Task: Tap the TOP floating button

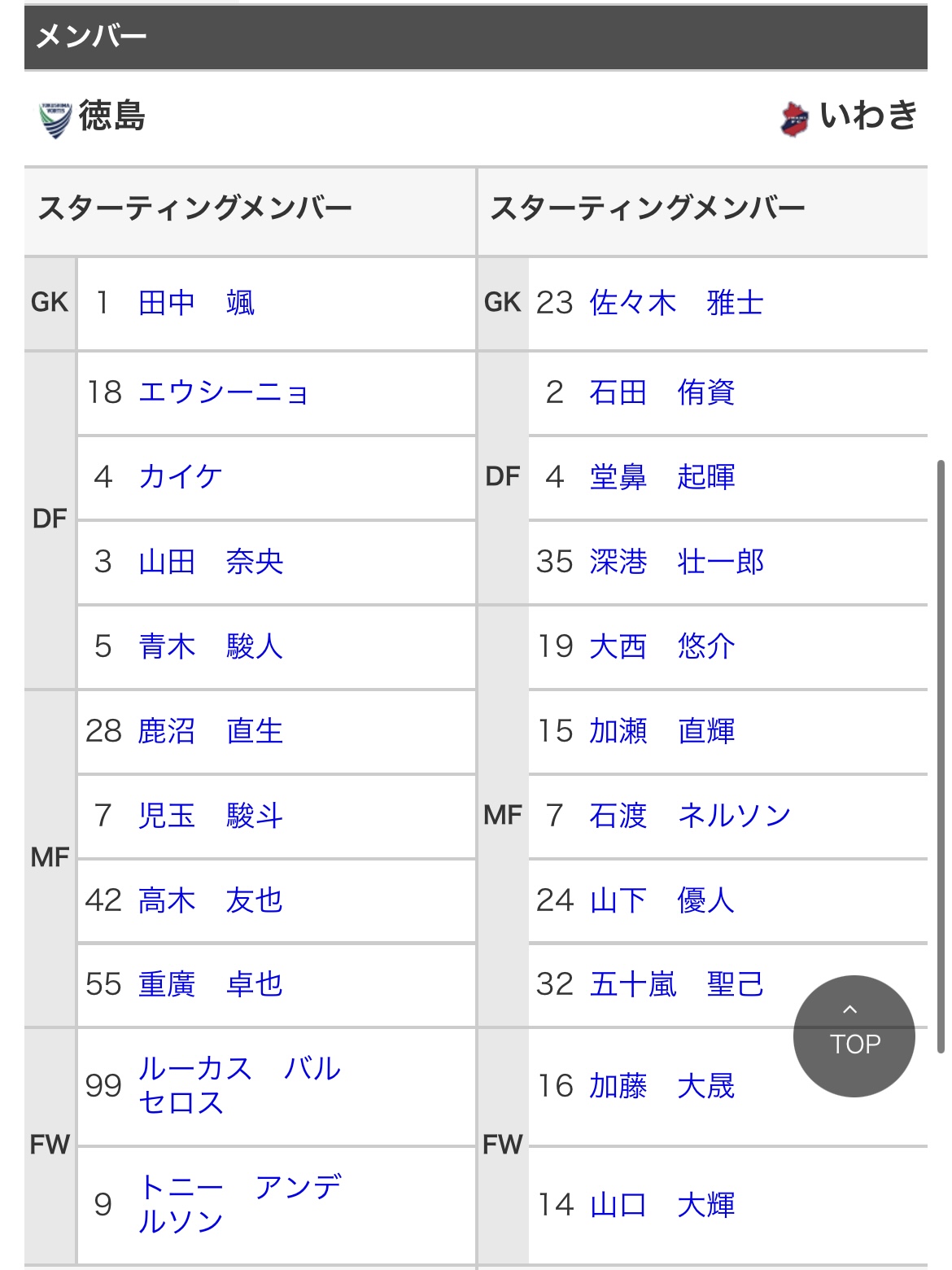Action: coord(854,1036)
